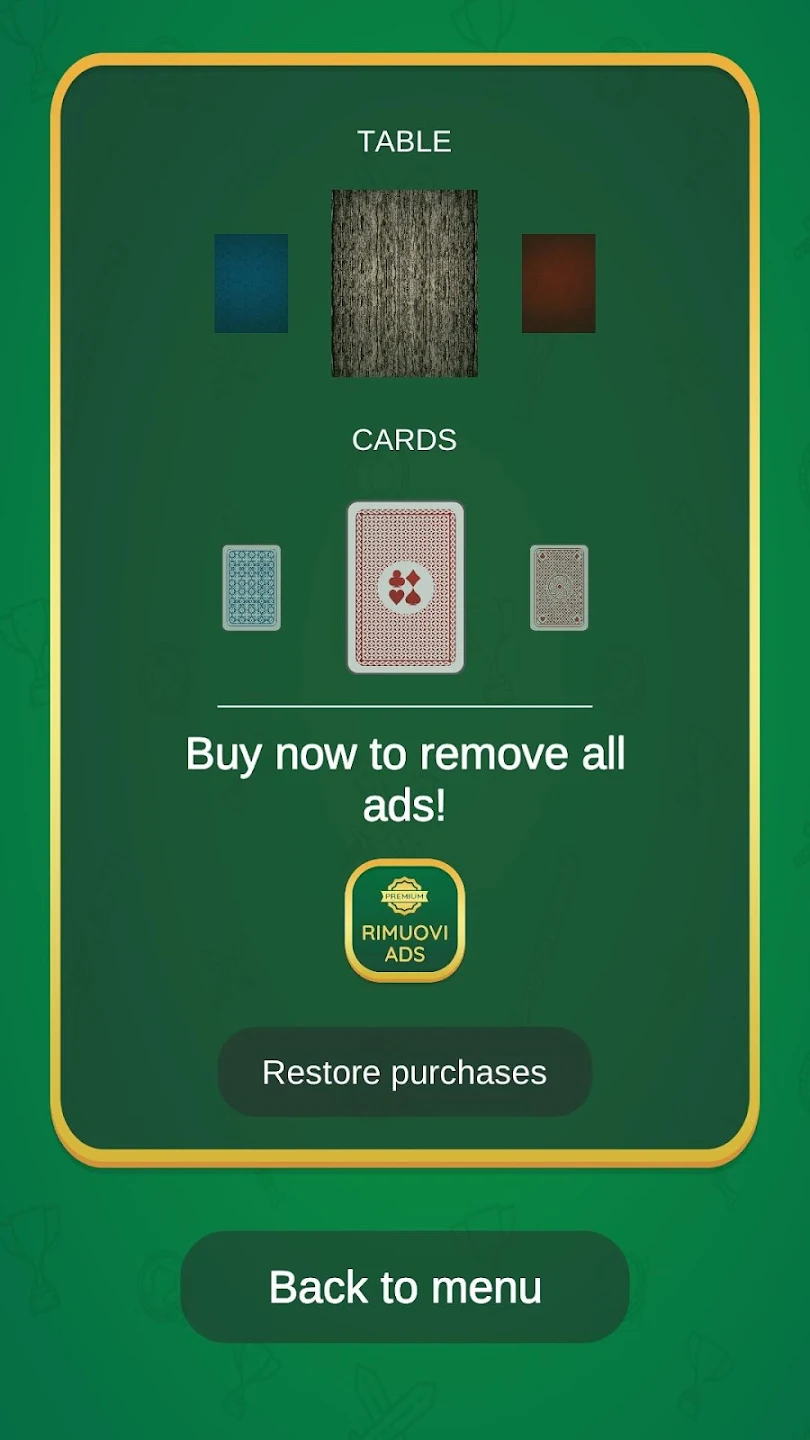This screenshot has width=810, height=1440.
Task: Pick the brown card back design
Action: pos(559,587)
